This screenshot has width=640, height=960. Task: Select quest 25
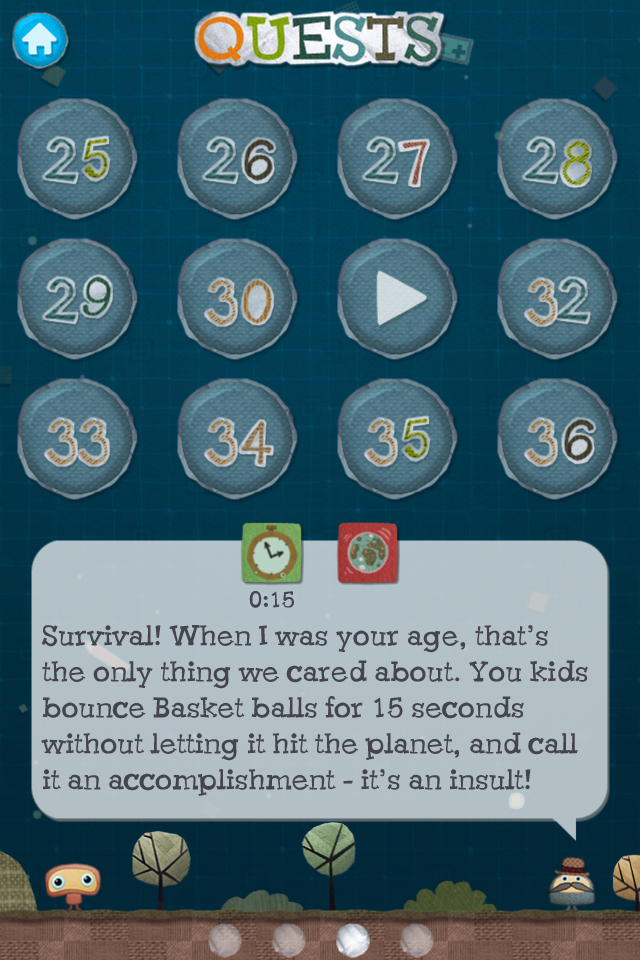pyautogui.click(x=77, y=159)
